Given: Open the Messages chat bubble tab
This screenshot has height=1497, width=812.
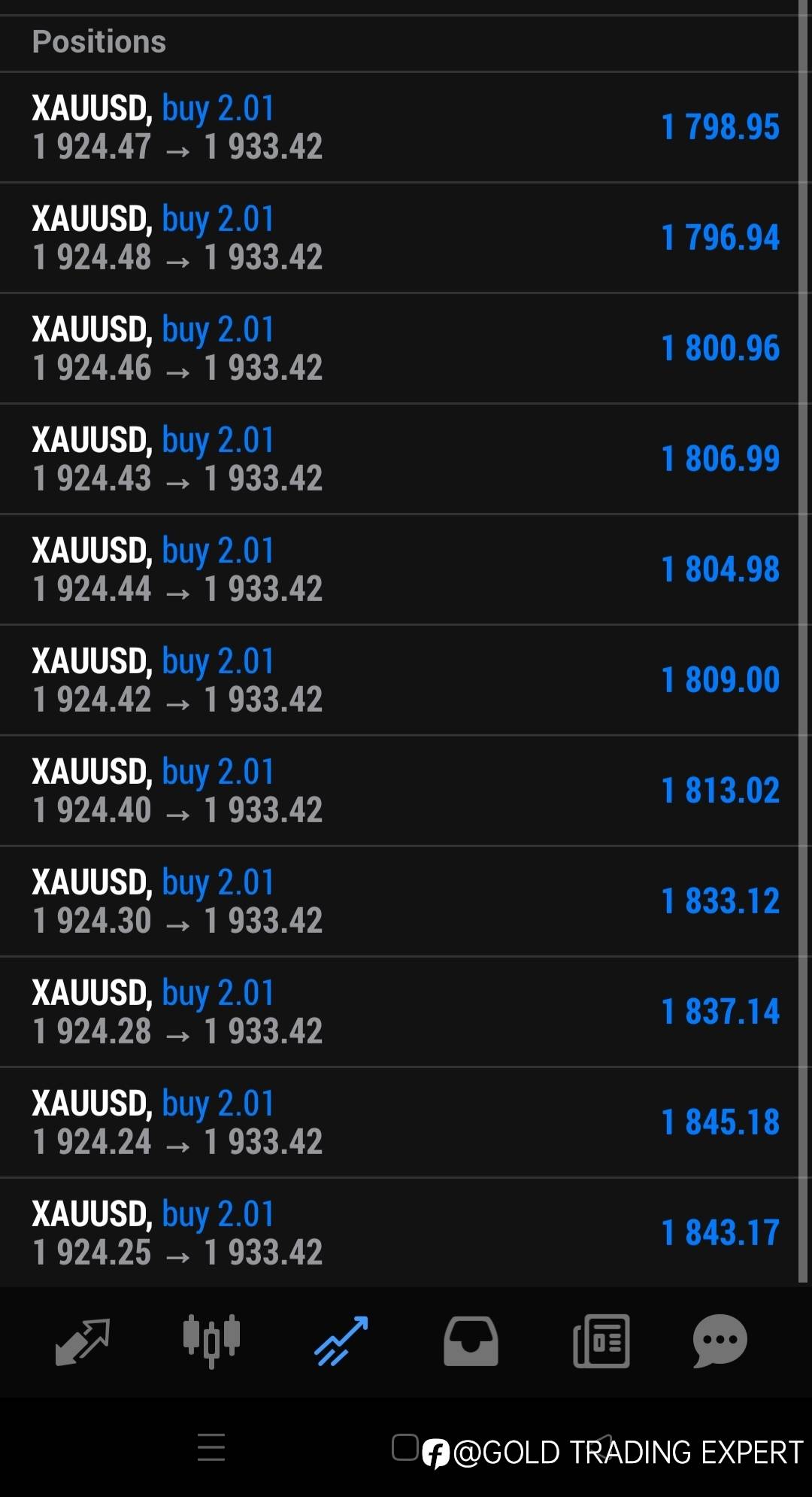Looking at the screenshot, I should click(720, 1341).
